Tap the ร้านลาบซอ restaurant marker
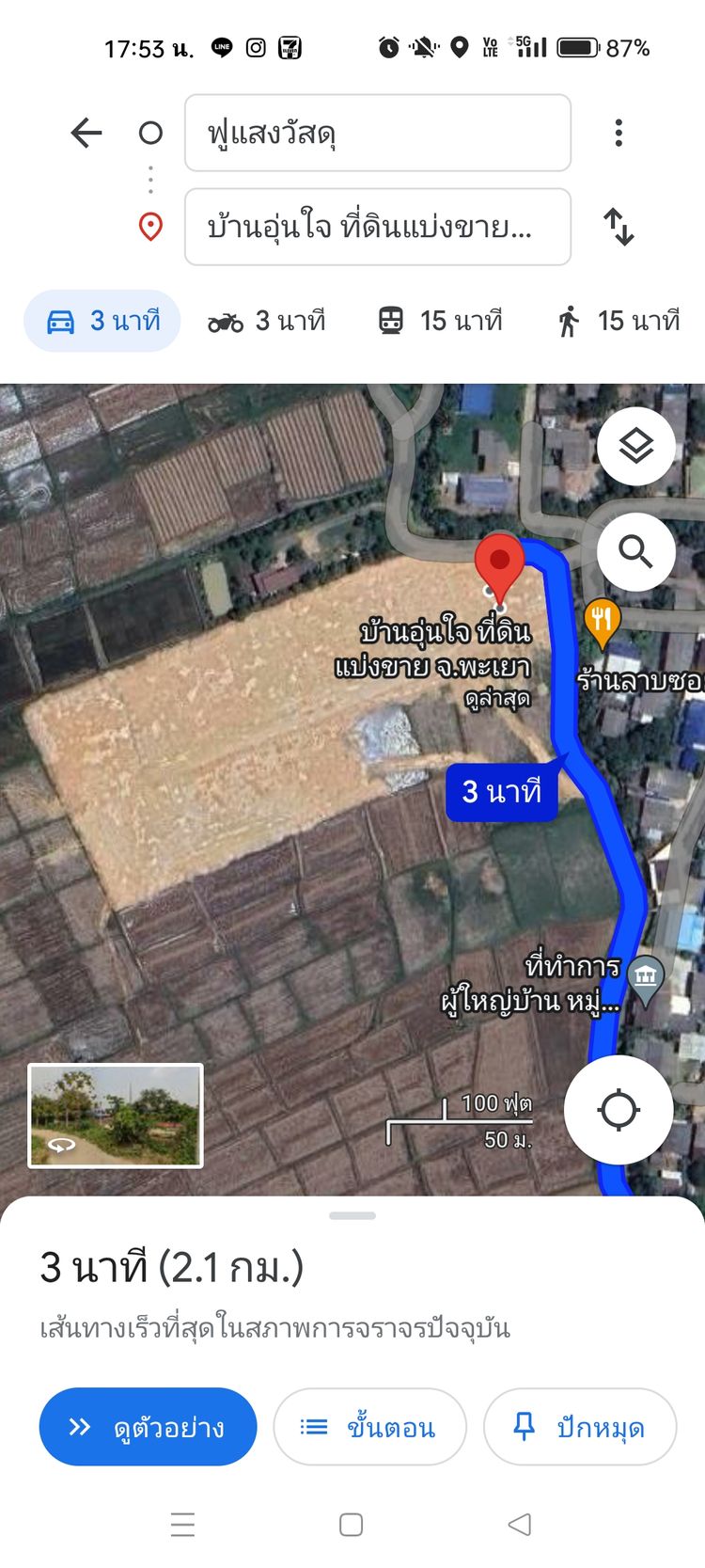Viewport: 705px width, 1568px height. point(603,623)
